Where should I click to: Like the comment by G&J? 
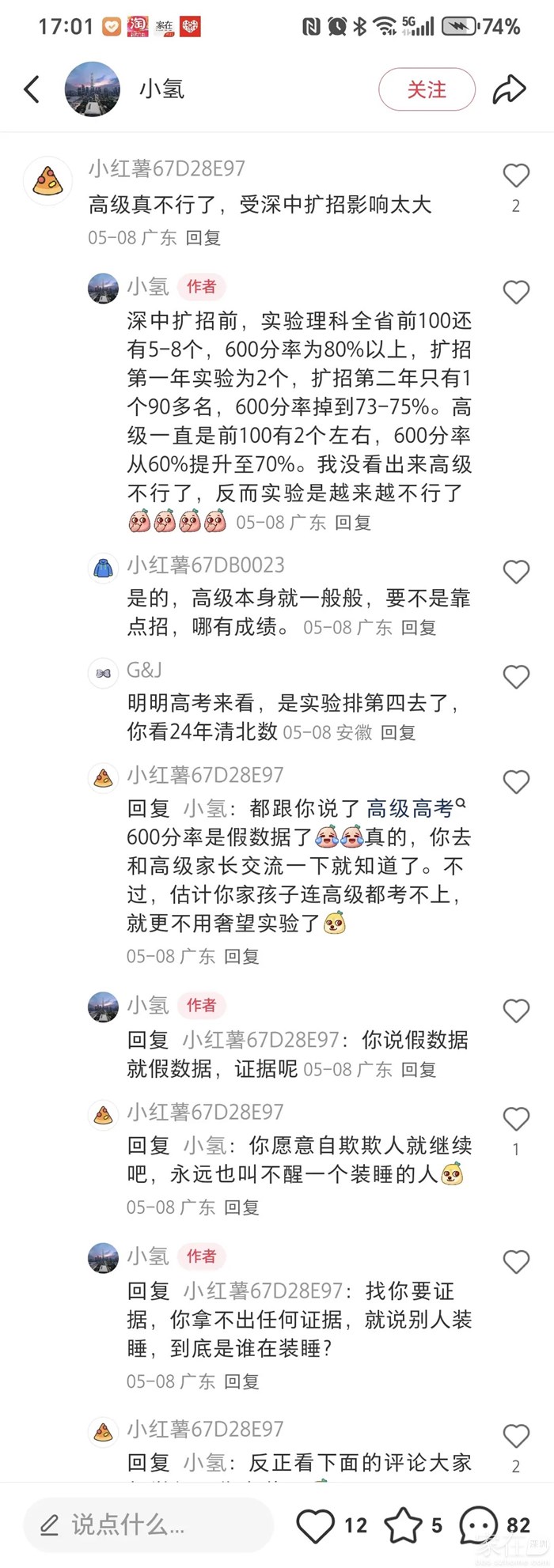516,677
